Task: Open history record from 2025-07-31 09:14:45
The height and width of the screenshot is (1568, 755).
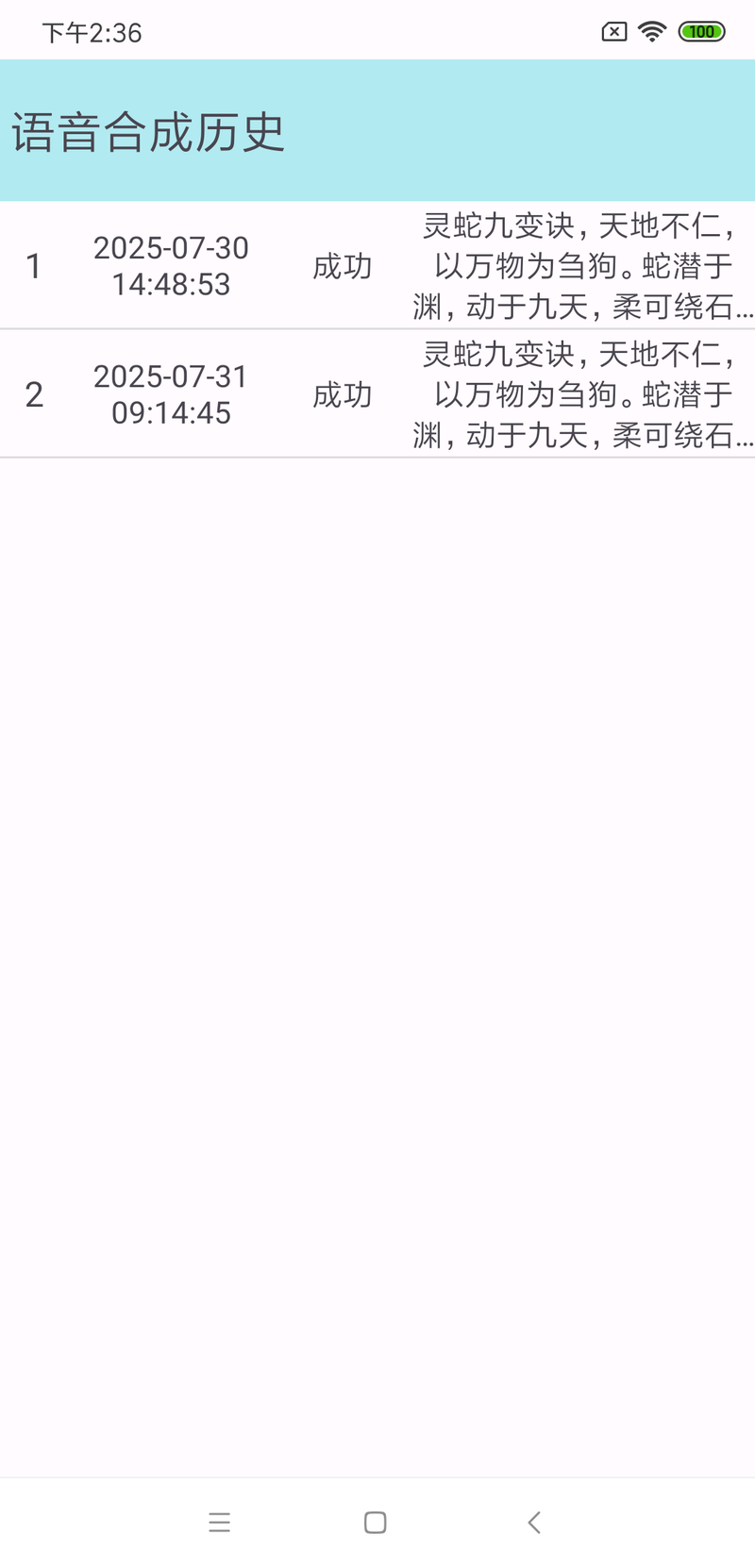Action: pos(377,394)
